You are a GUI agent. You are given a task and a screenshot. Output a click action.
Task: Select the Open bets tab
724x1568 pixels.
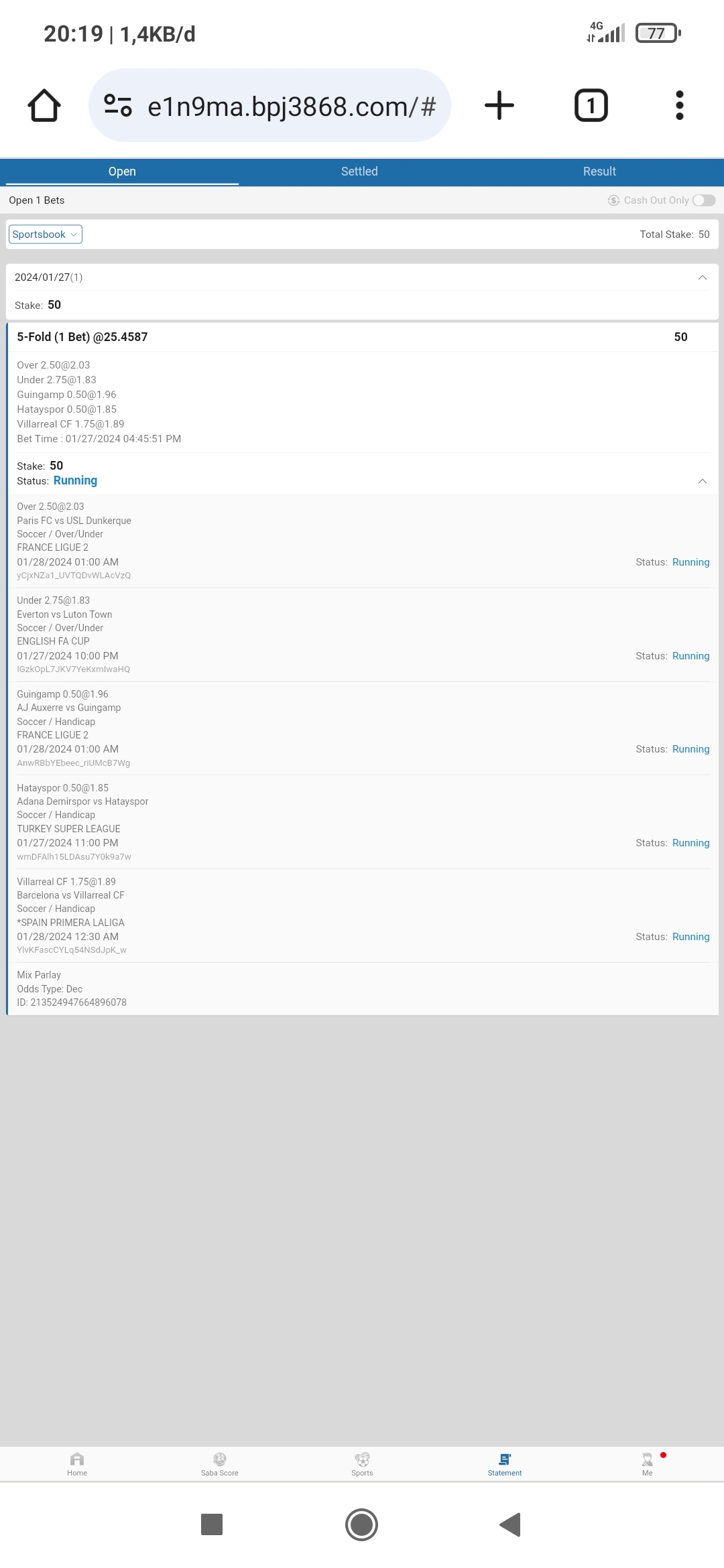(122, 172)
